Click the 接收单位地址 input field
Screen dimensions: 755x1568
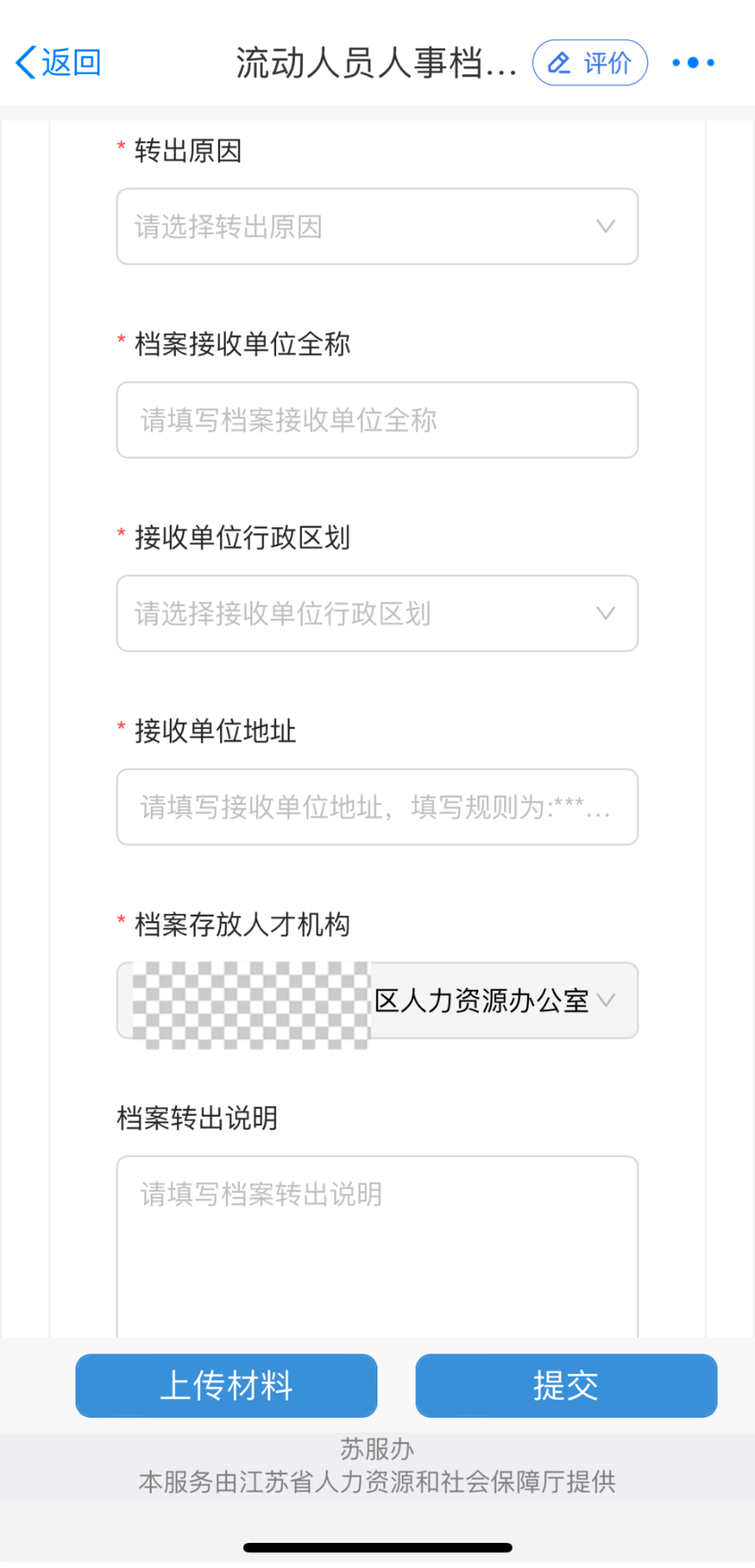(x=377, y=808)
